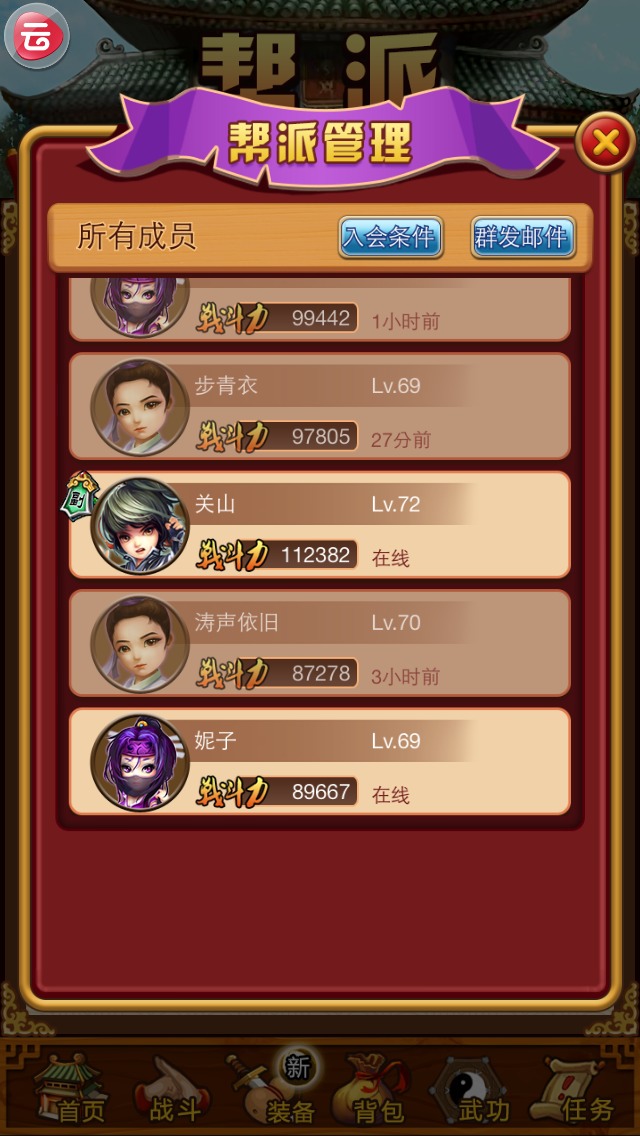Close the 帮派管理 dialog
Screen dimensions: 640x1136
pyautogui.click(x=605, y=144)
